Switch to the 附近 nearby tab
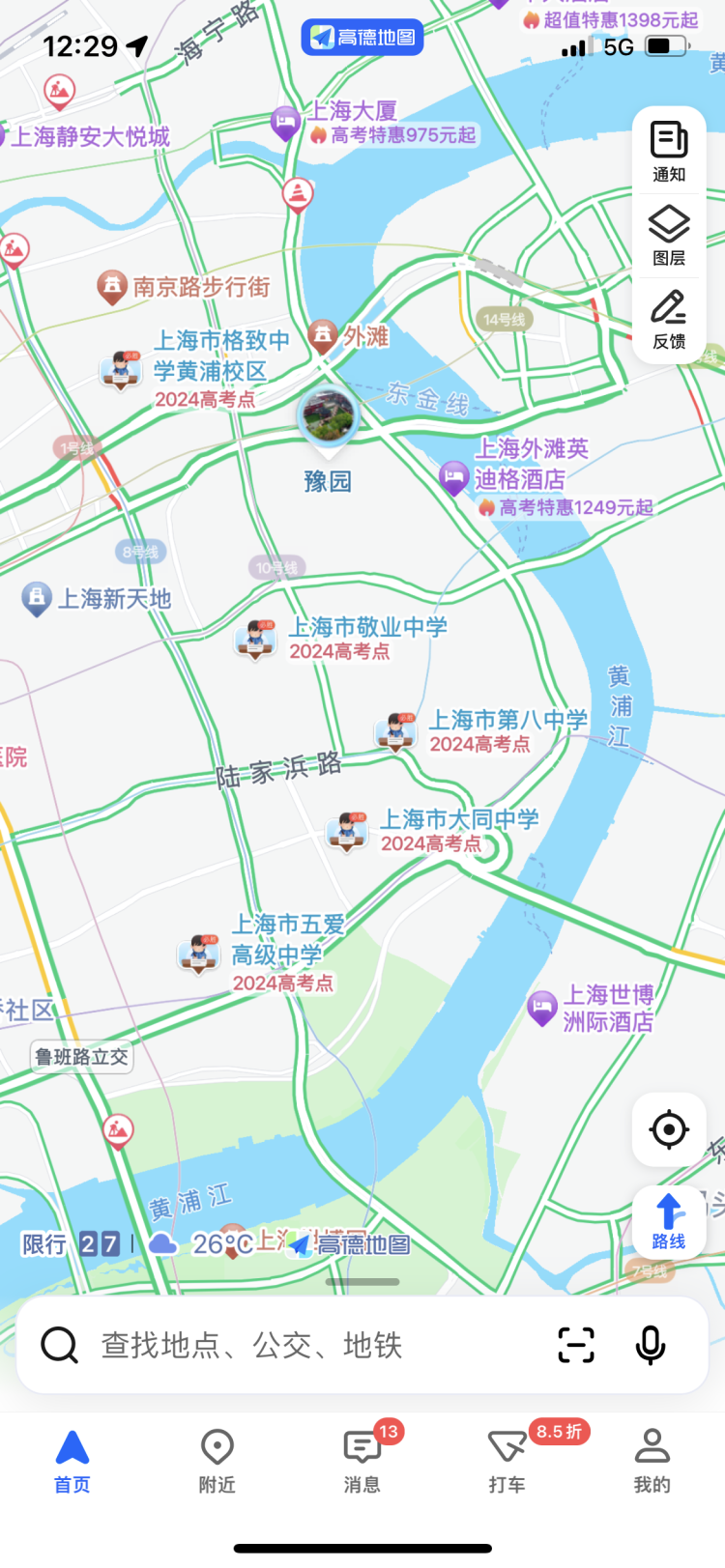This screenshot has width=725, height=1568. 217,1461
